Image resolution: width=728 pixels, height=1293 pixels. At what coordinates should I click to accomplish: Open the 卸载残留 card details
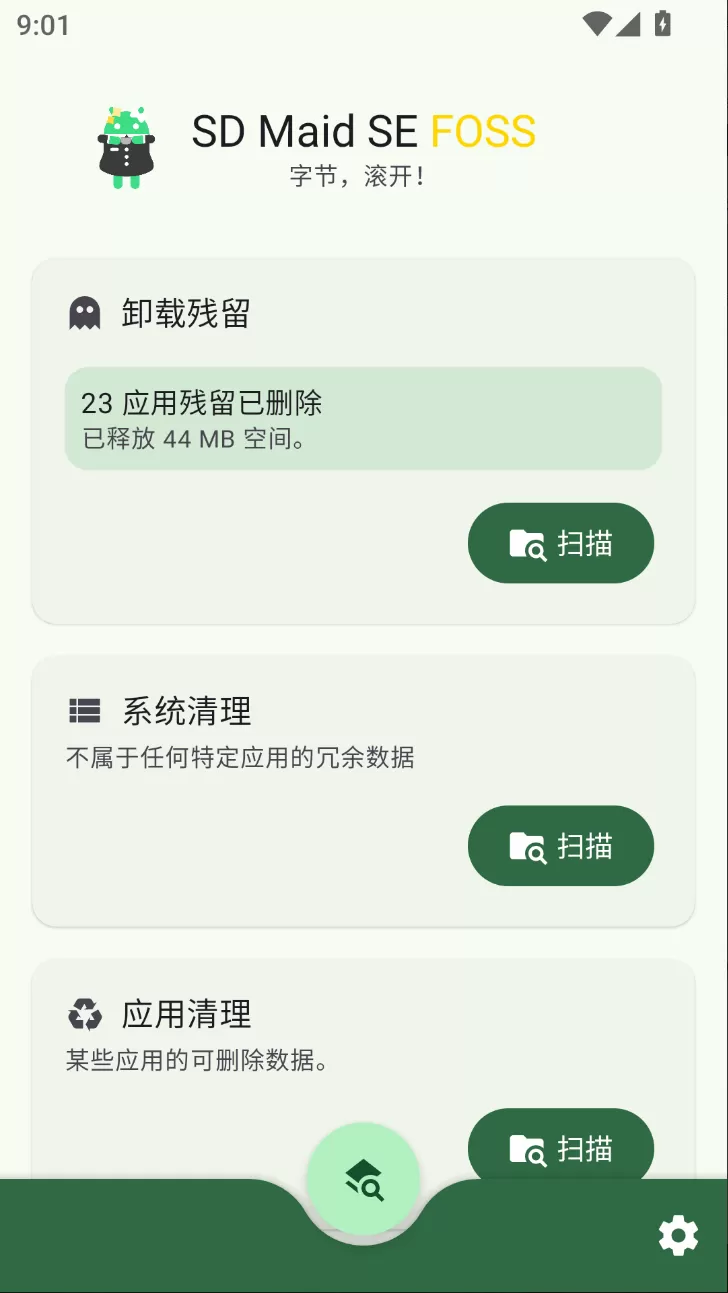tap(363, 441)
